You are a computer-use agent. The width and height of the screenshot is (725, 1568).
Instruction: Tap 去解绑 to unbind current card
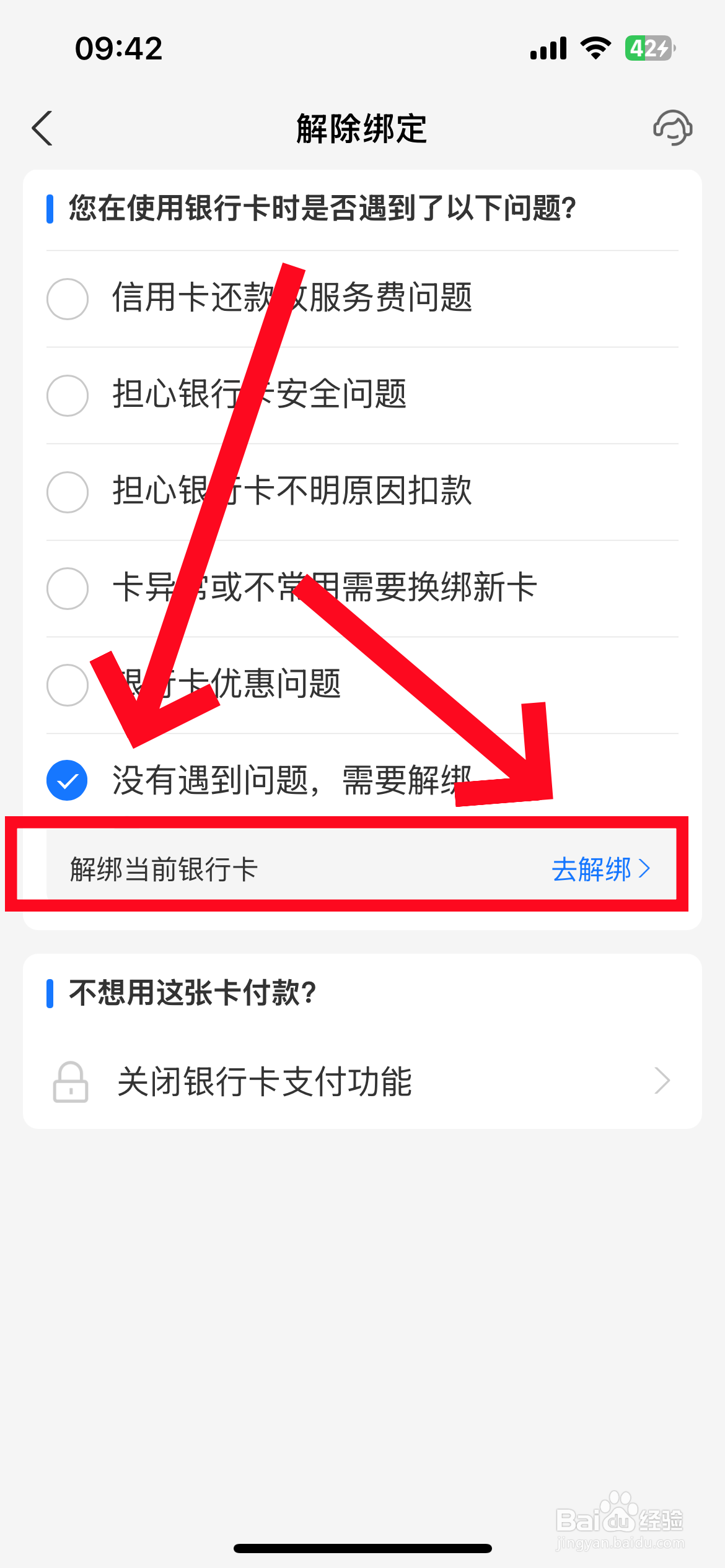pos(600,869)
